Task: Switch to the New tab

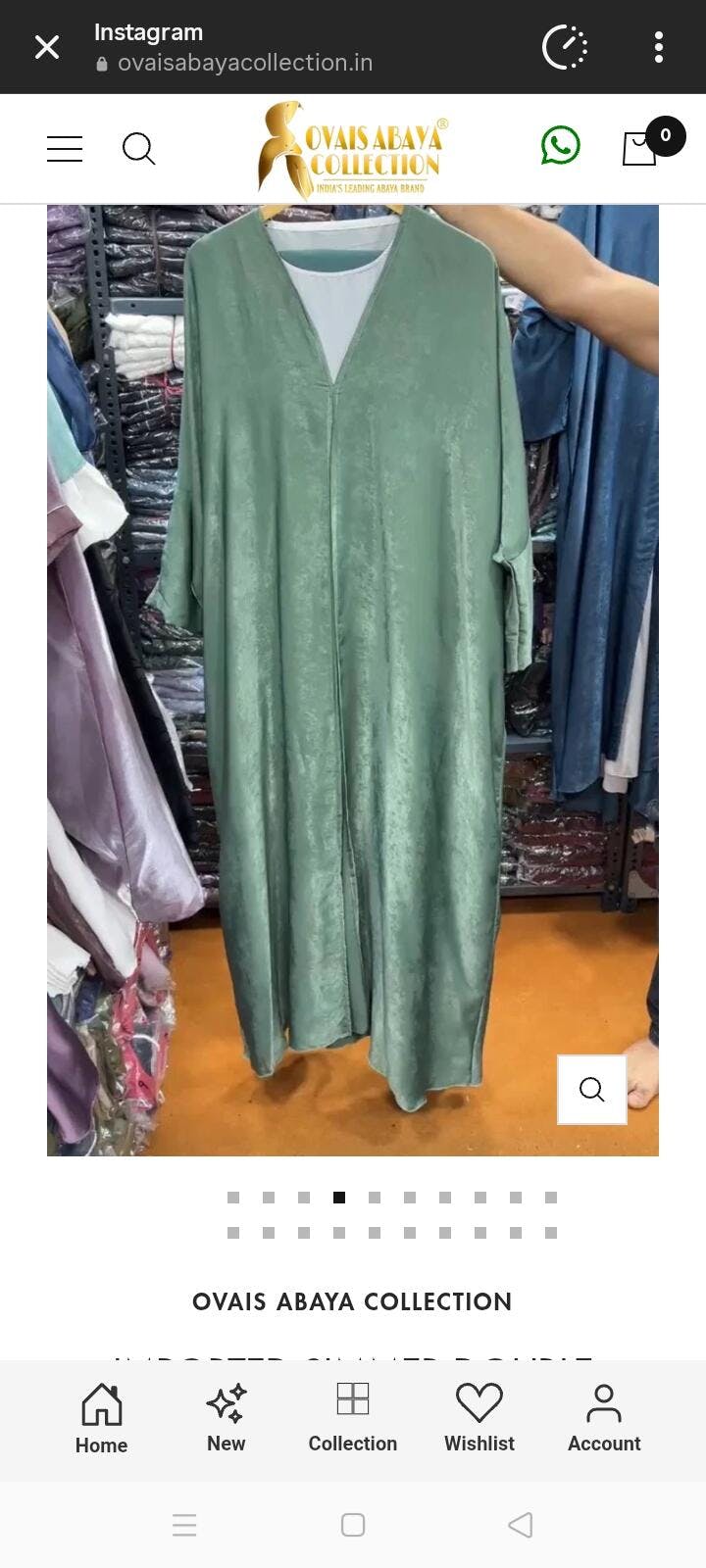Action: pyautogui.click(x=226, y=1417)
